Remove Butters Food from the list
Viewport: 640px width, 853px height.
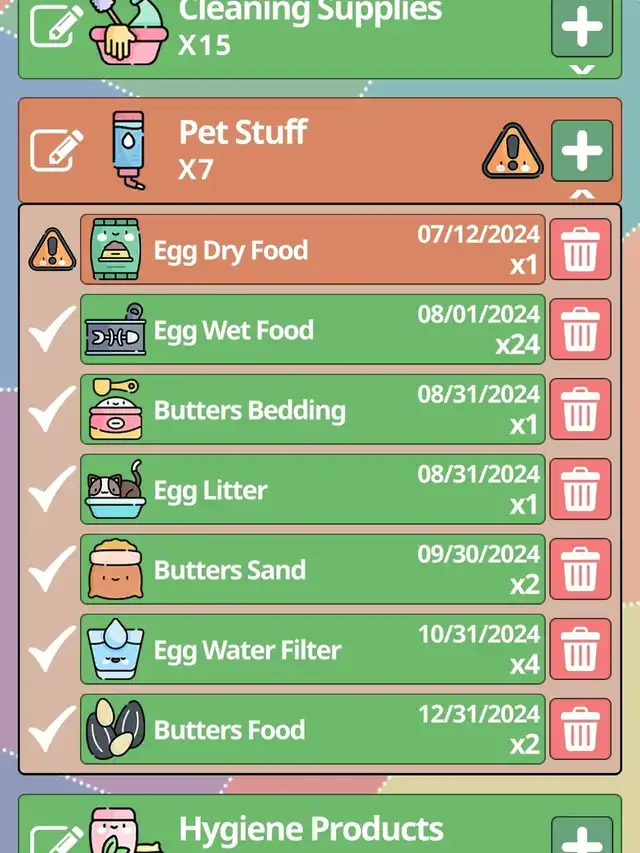[x=580, y=729]
